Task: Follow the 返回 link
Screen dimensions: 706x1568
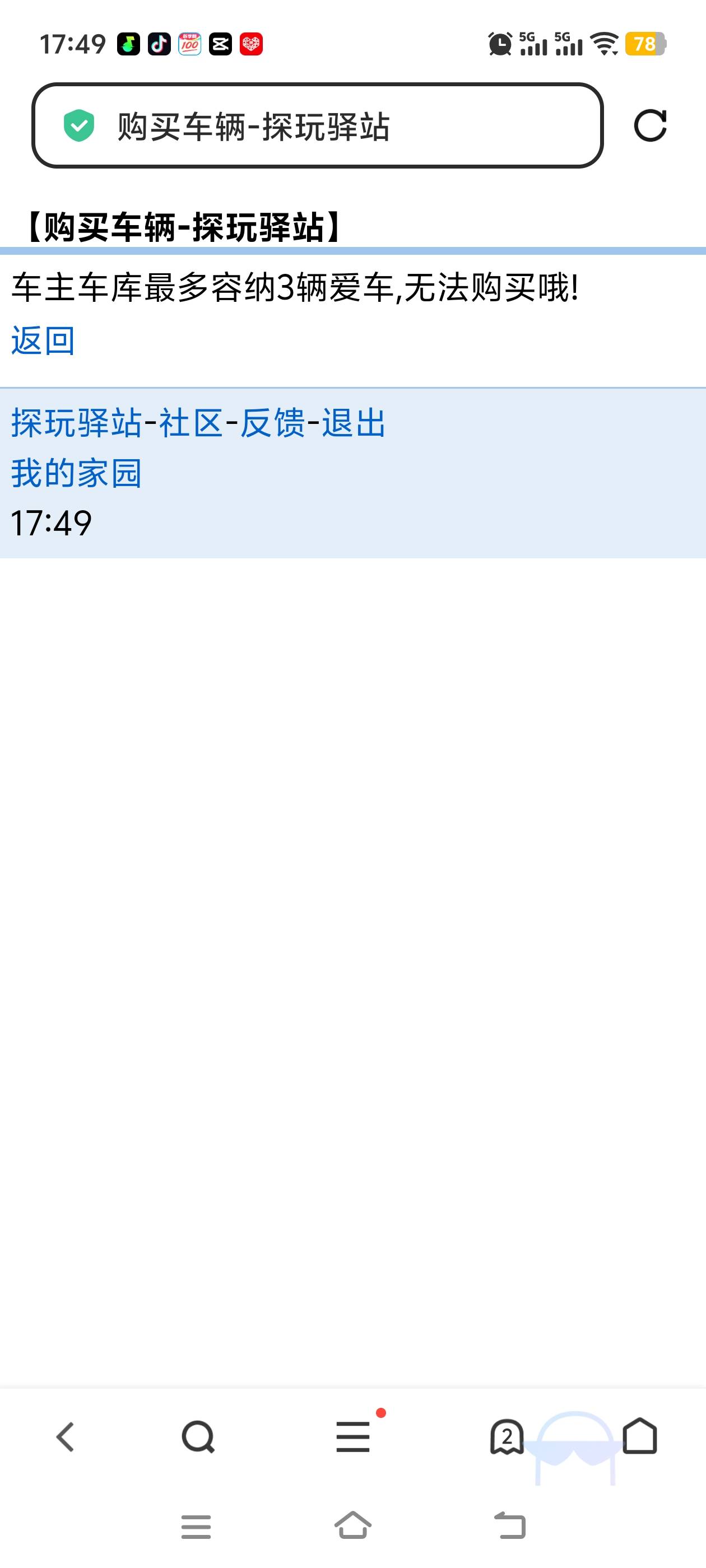Action: (43, 340)
